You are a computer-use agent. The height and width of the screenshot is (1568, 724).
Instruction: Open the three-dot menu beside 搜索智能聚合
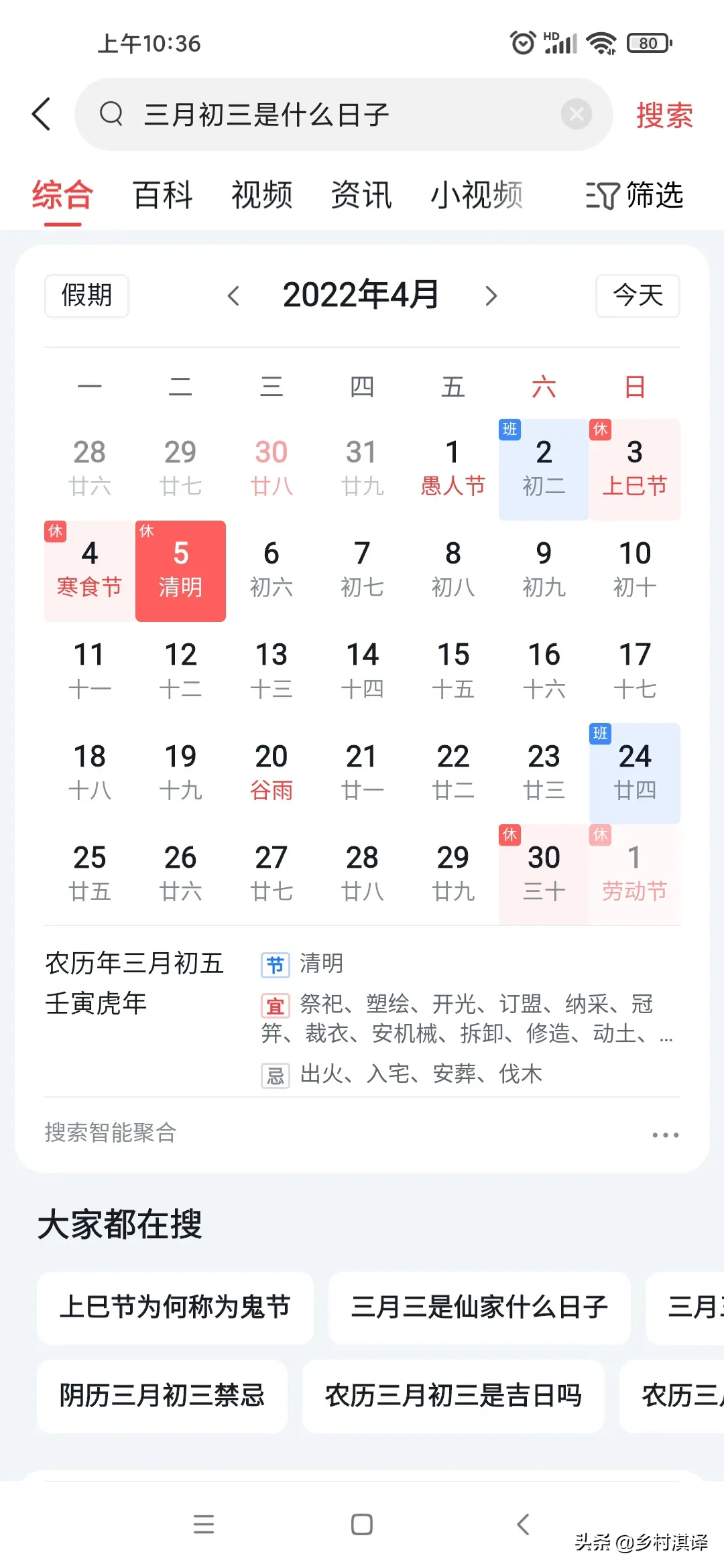click(665, 1134)
